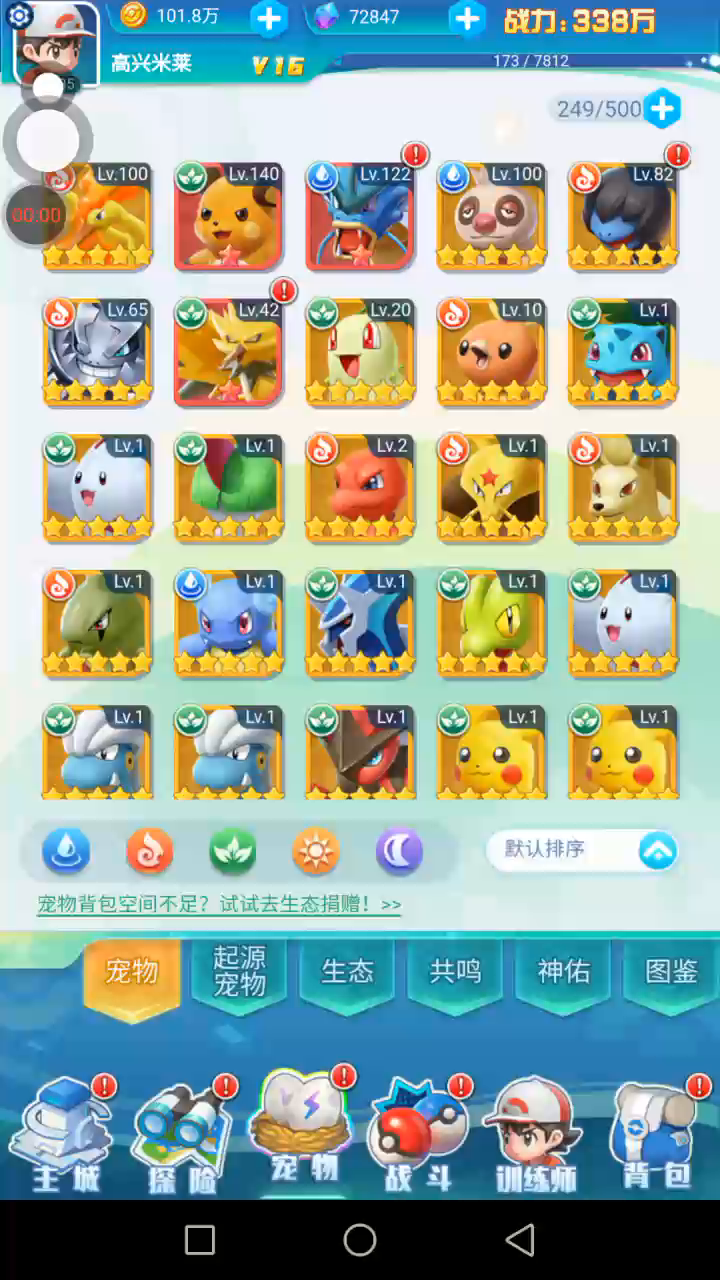Tap the system back button
Viewport: 720px width, 1280px height.
(519, 1240)
